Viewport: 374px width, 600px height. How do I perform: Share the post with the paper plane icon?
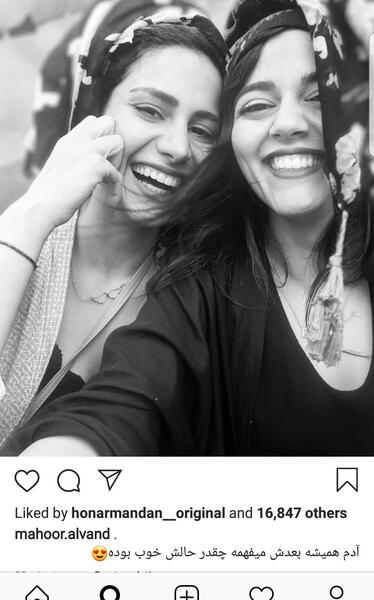pyautogui.click(x=110, y=479)
